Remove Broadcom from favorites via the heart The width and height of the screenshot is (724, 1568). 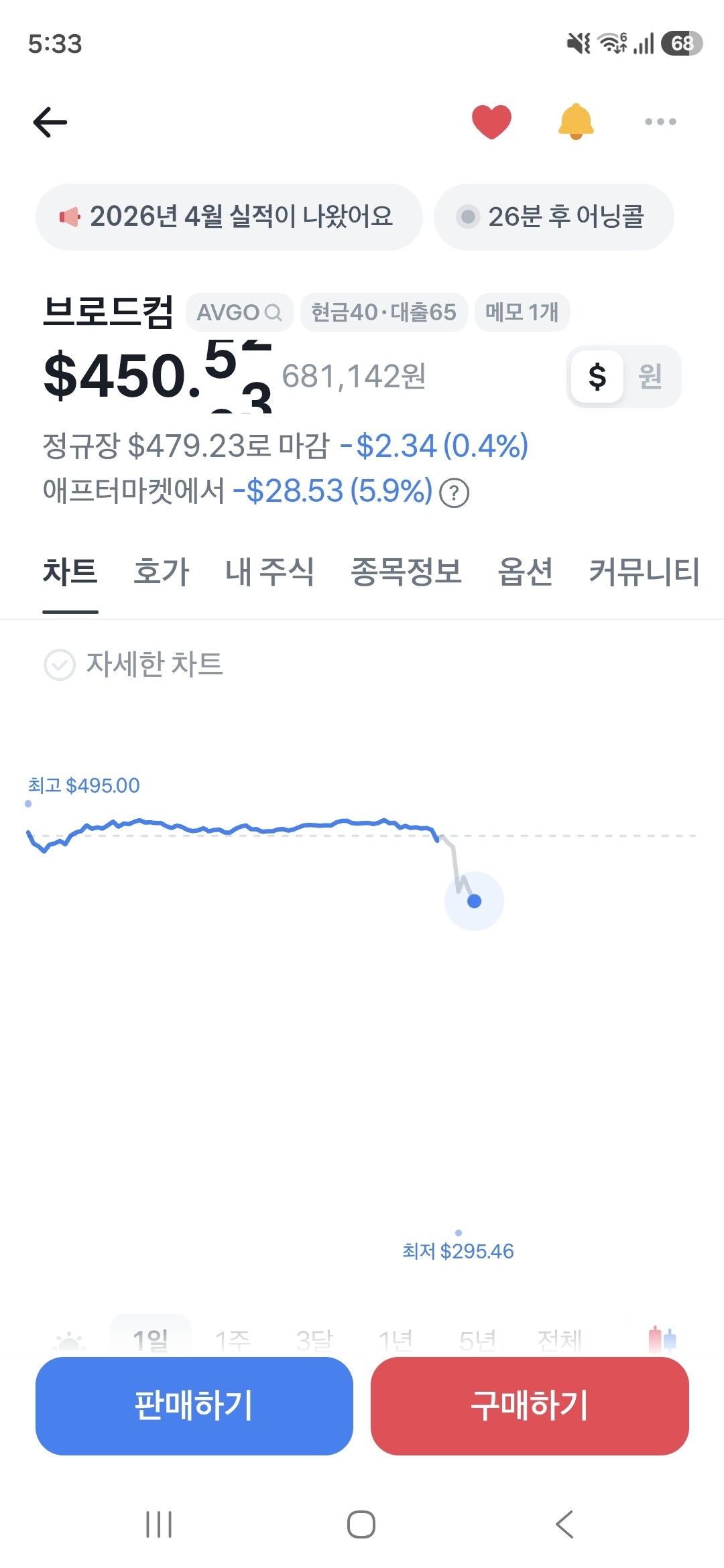click(491, 122)
